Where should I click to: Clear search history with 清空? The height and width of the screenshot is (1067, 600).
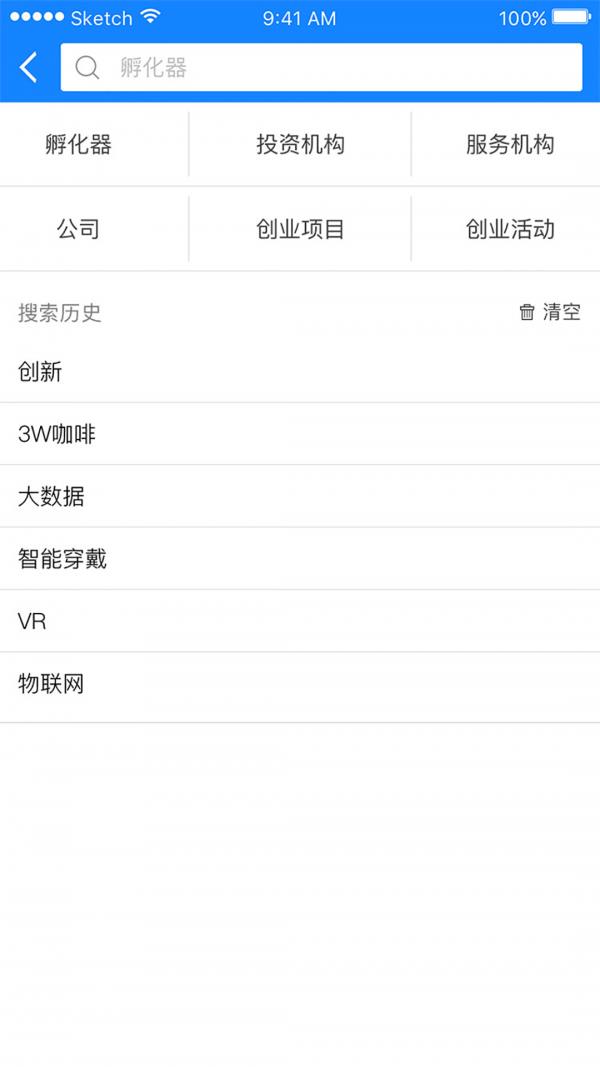pos(549,312)
